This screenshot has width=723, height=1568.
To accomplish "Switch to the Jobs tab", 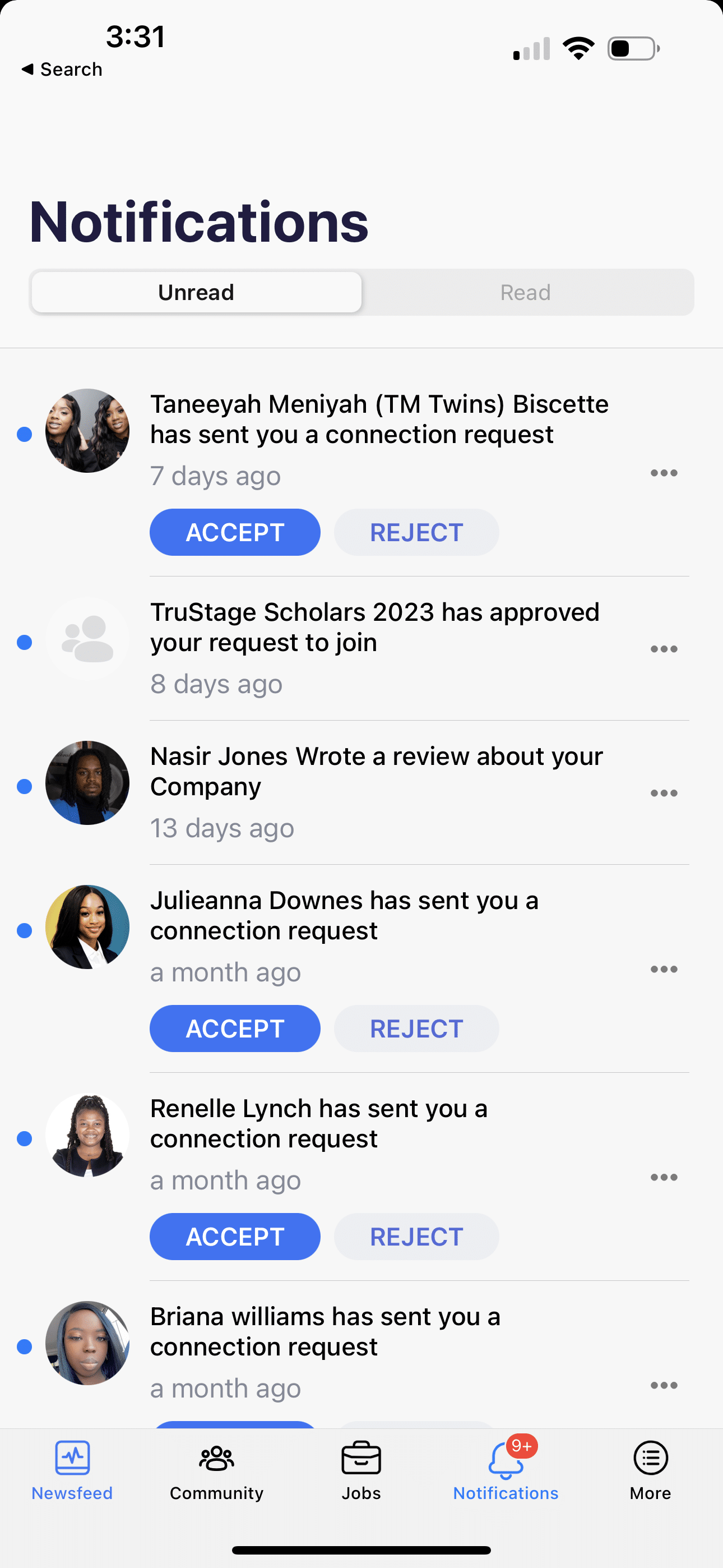I will pos(361,1470).
